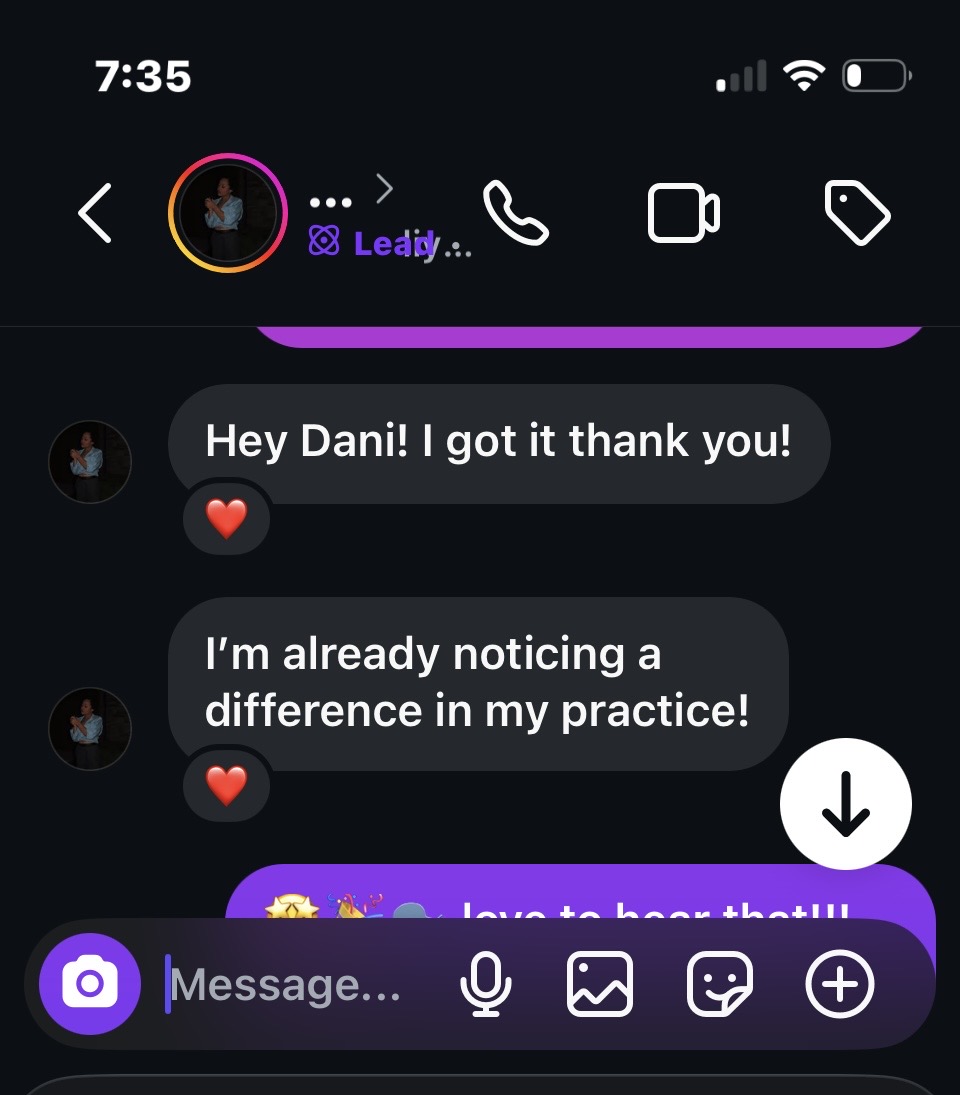Image resolution: width=960 pixels, height=1095 pixels.
Task: Start a video call
Action: click(x=684, y=213)
